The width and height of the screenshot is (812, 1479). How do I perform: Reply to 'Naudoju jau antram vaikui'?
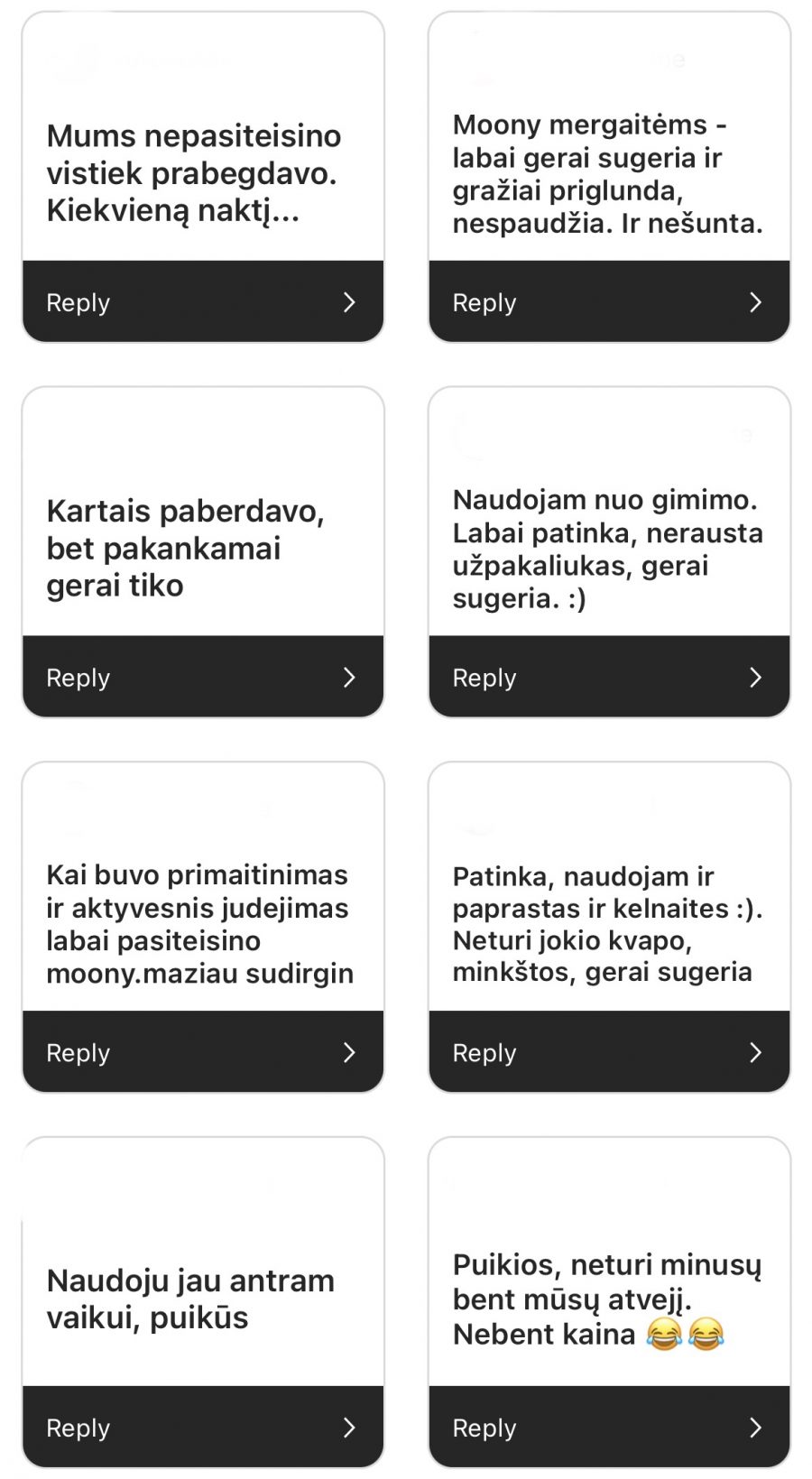(202, 1428)
